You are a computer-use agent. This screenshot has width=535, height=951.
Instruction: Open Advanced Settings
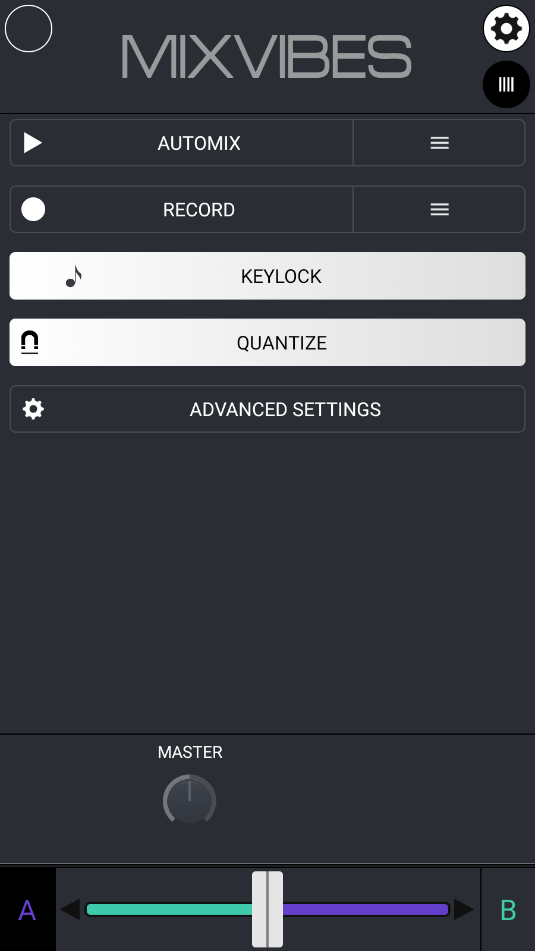[268, 409]
